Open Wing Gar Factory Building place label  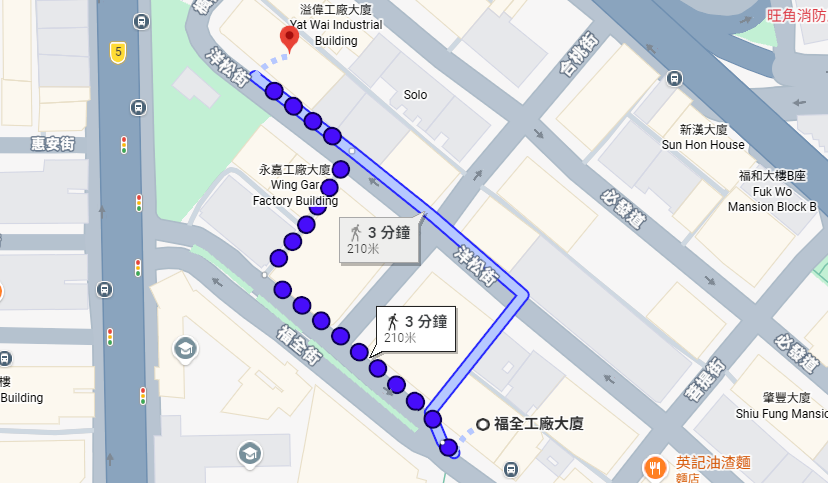(x=294, y=185)
